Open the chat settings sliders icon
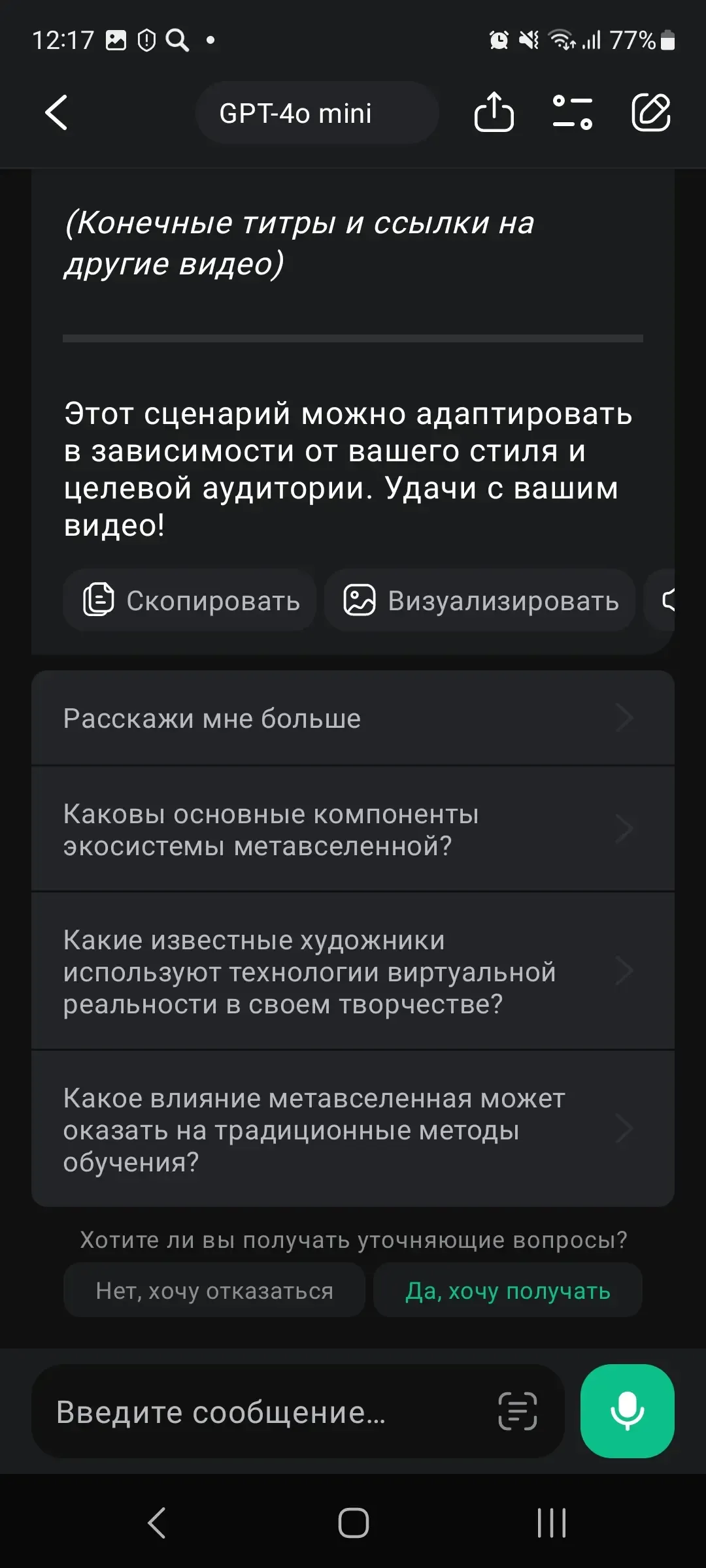 573,112
